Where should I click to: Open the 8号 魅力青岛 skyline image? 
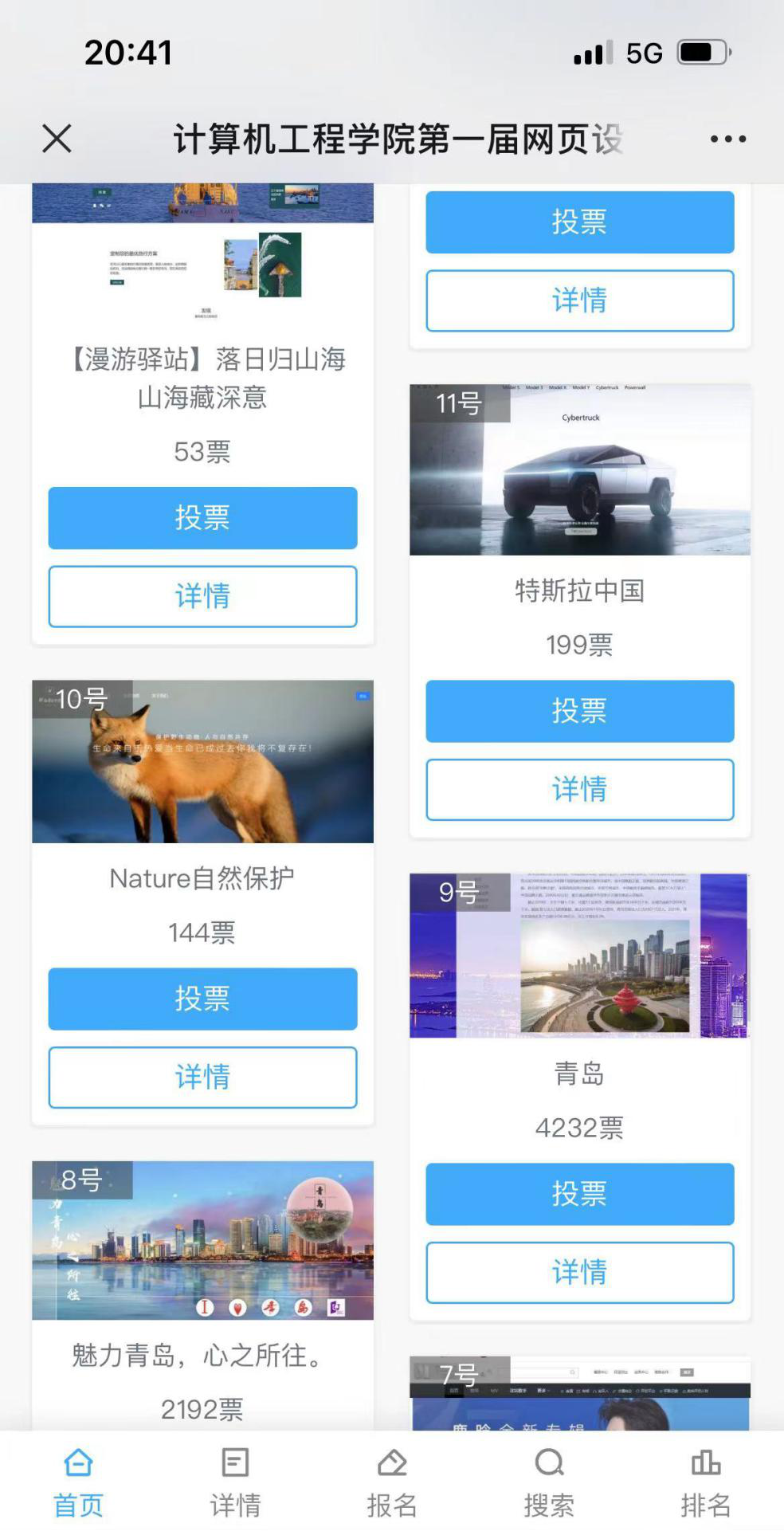tap(202, 1240)
